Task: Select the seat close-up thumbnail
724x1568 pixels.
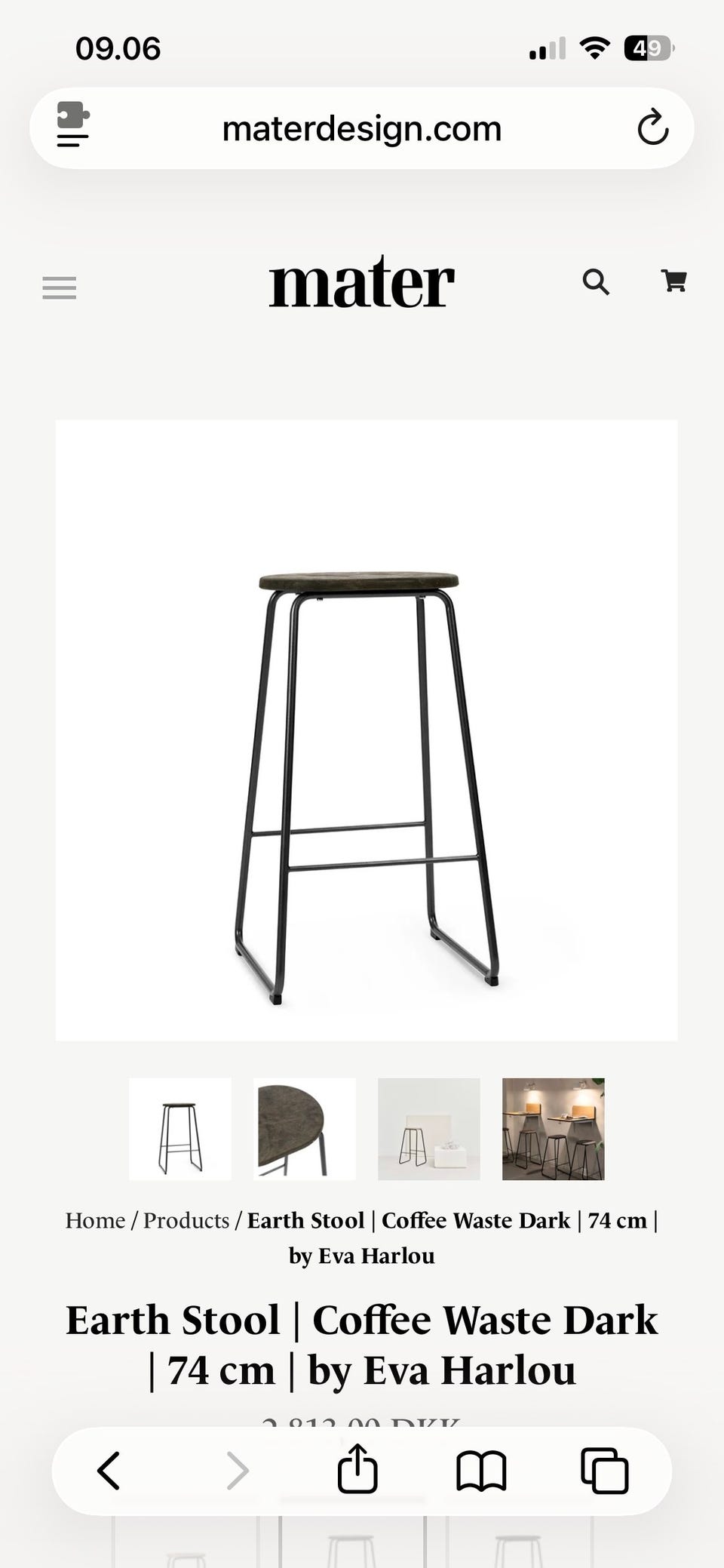Action: (x=305, y=1129)
